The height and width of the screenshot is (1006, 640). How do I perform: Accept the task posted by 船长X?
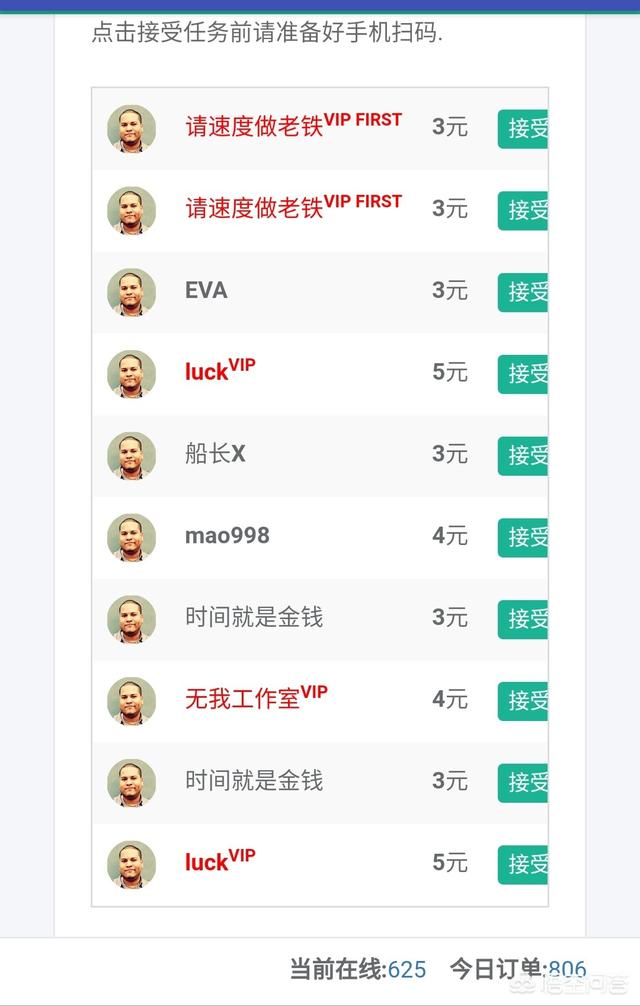pos(523,456)
